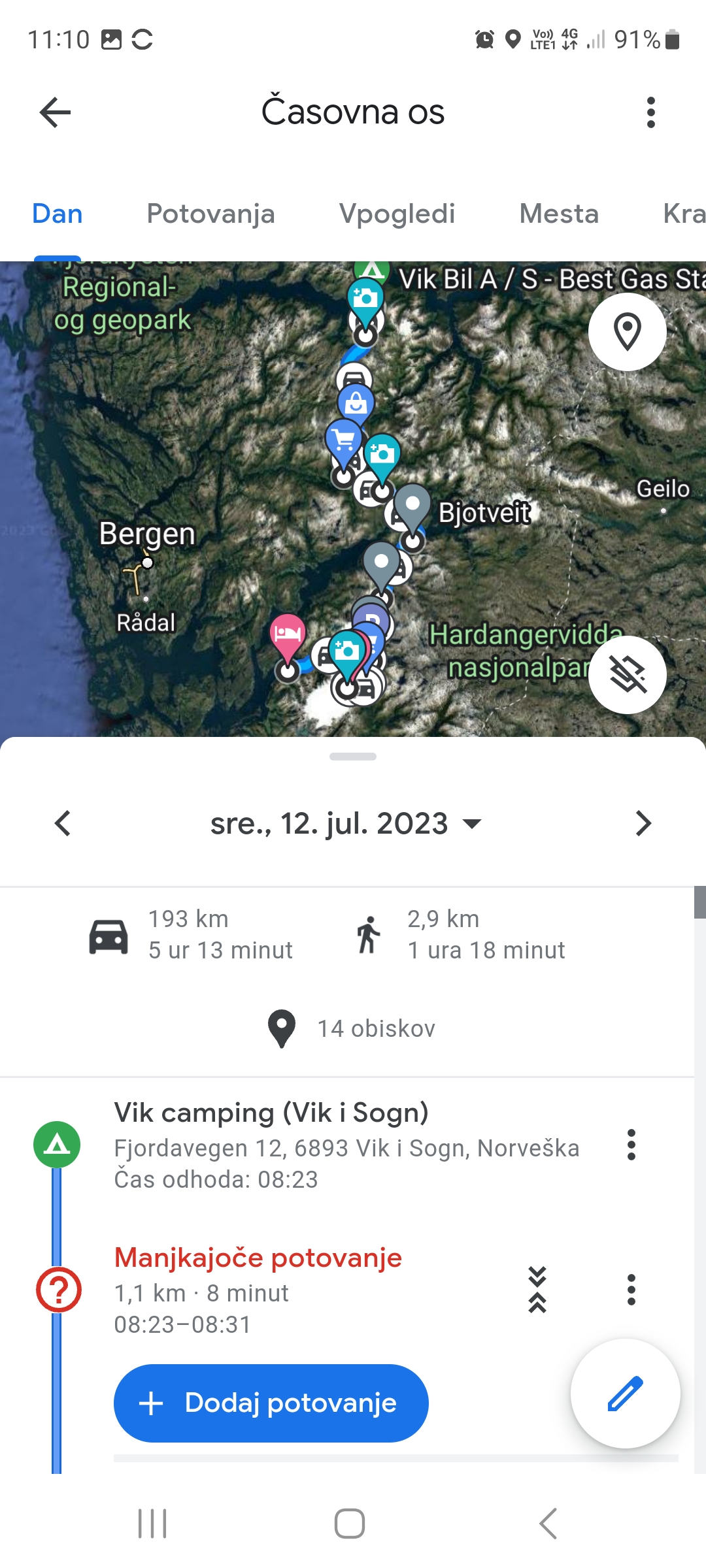Screen dimensions: 706x1568
Task: Tap the system home button
Action: [350, 1524]
